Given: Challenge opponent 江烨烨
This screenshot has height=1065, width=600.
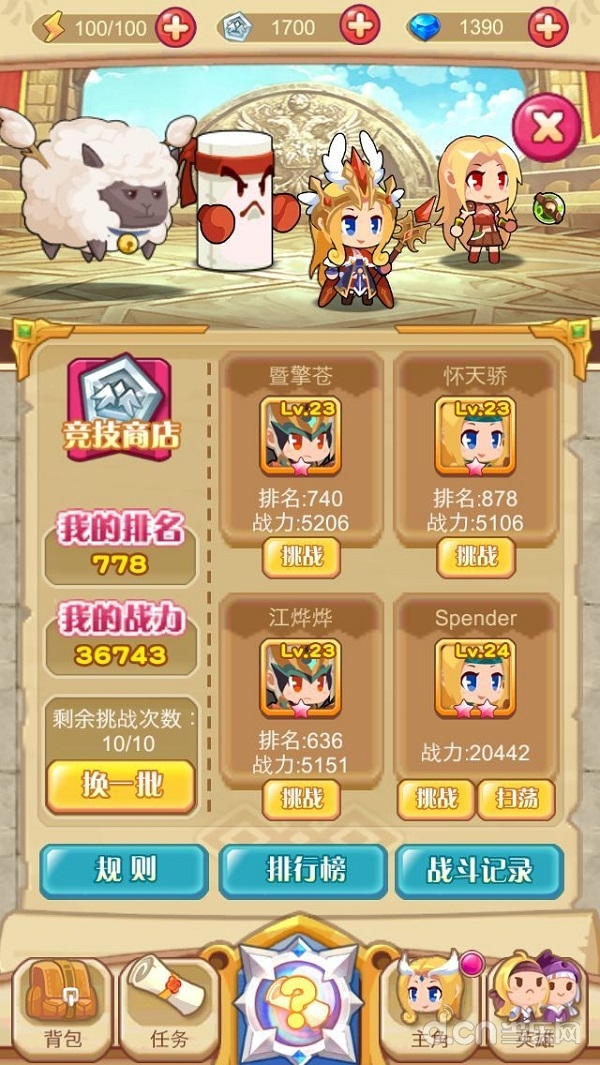Looking at the screenshot, I should [301, 798].
